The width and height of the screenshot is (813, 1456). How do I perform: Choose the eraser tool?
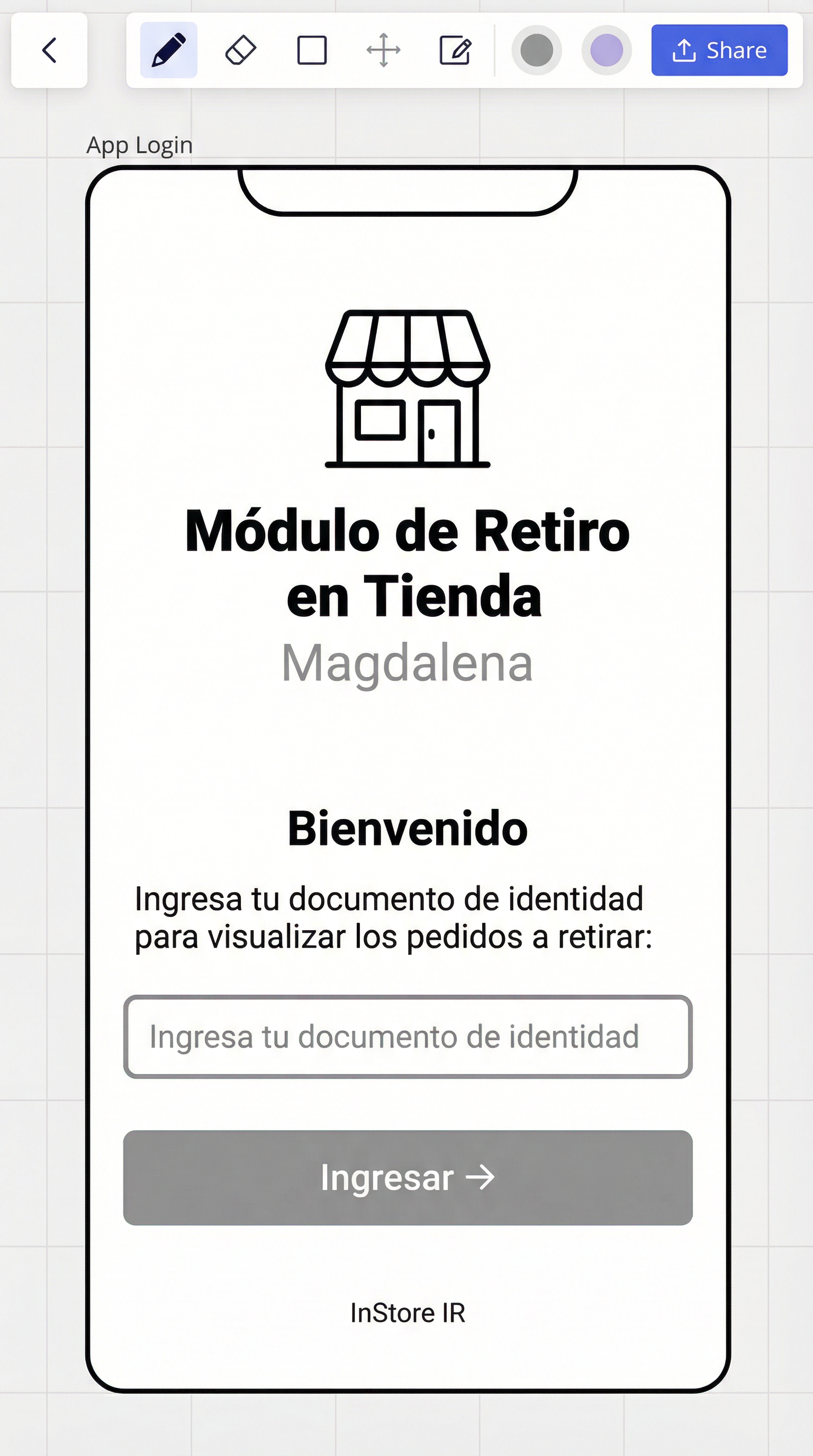pyautogui.click(x=240, y=50)
